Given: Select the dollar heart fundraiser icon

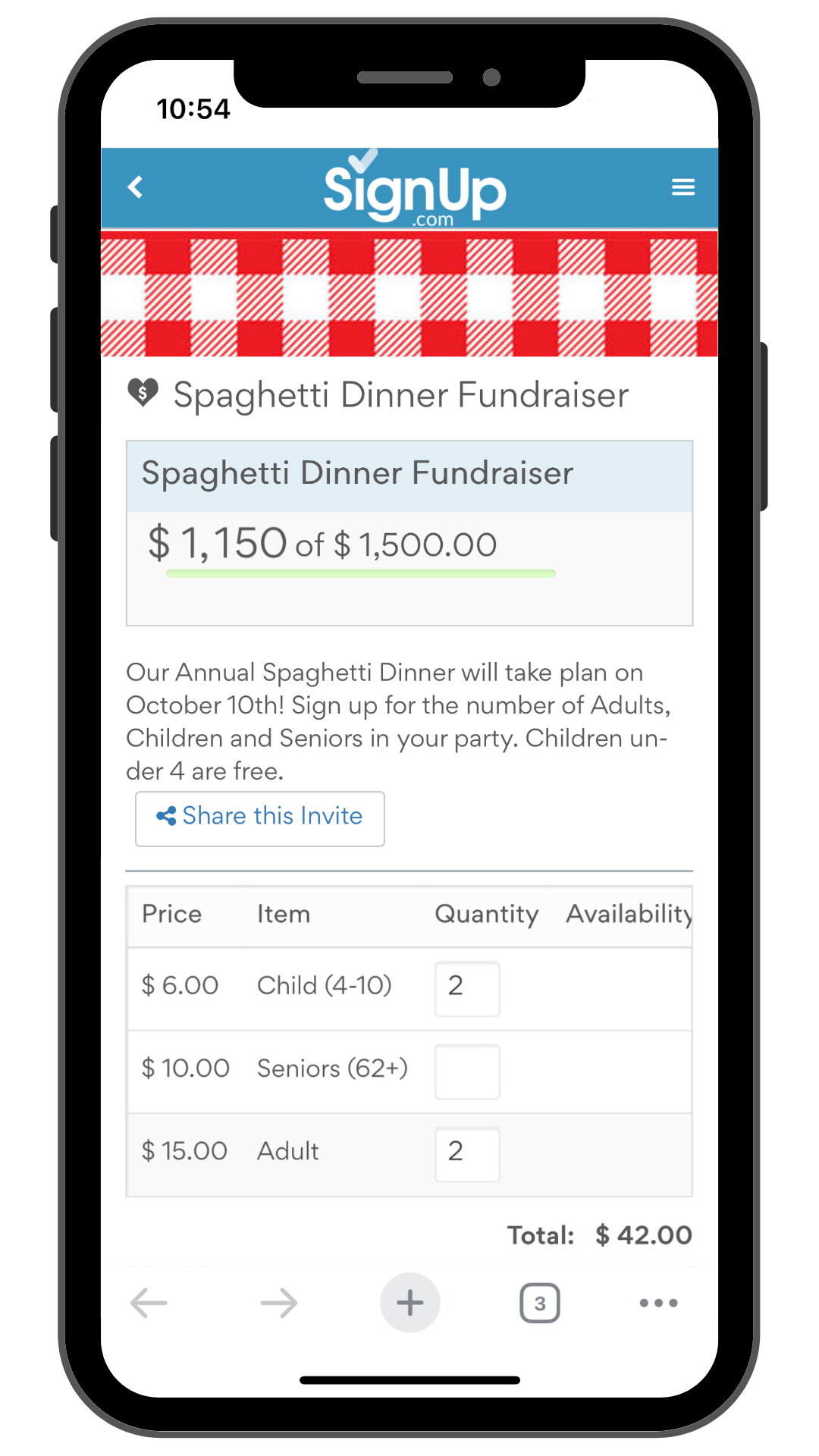Looking at the screenshot, I should tap(143, 394).
